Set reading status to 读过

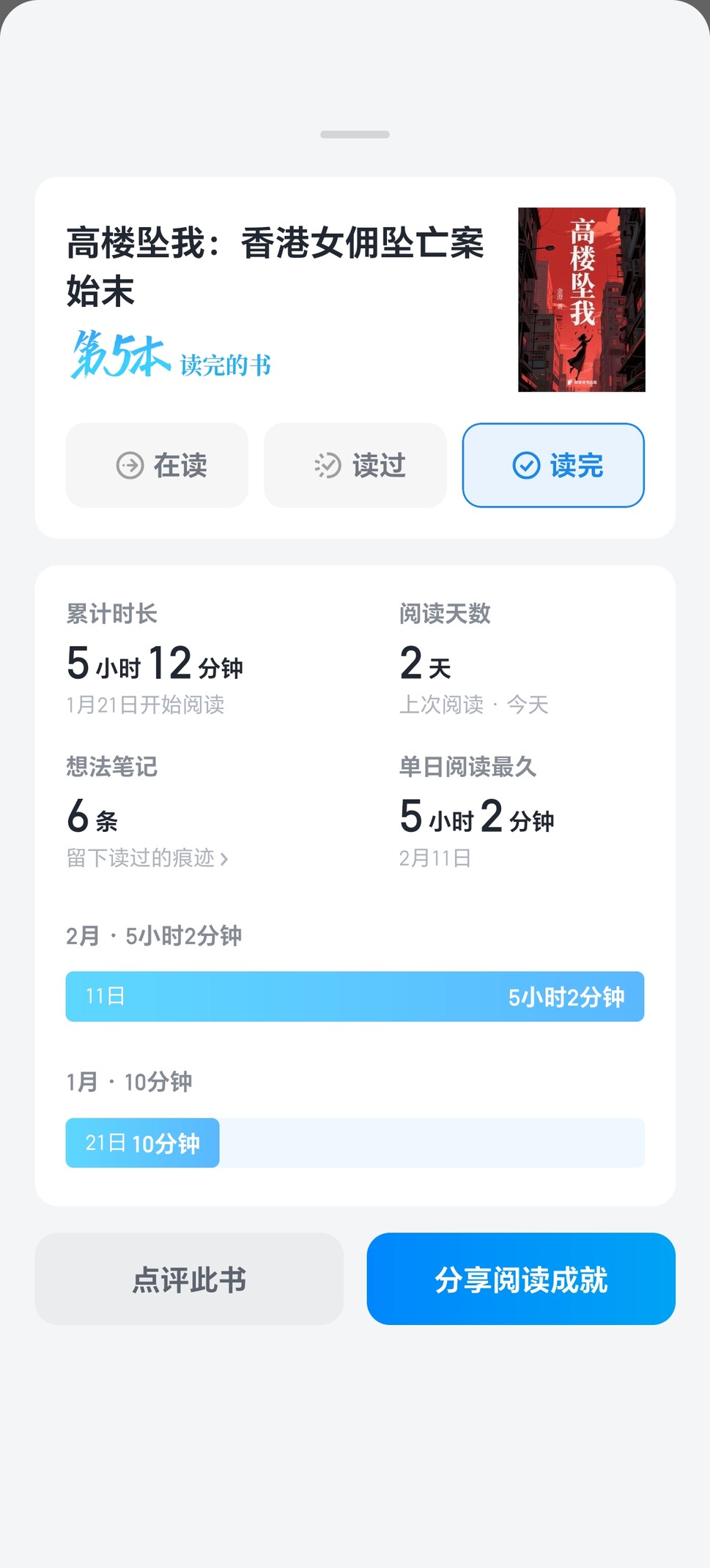pyautogui.click(x=355, y=465)
